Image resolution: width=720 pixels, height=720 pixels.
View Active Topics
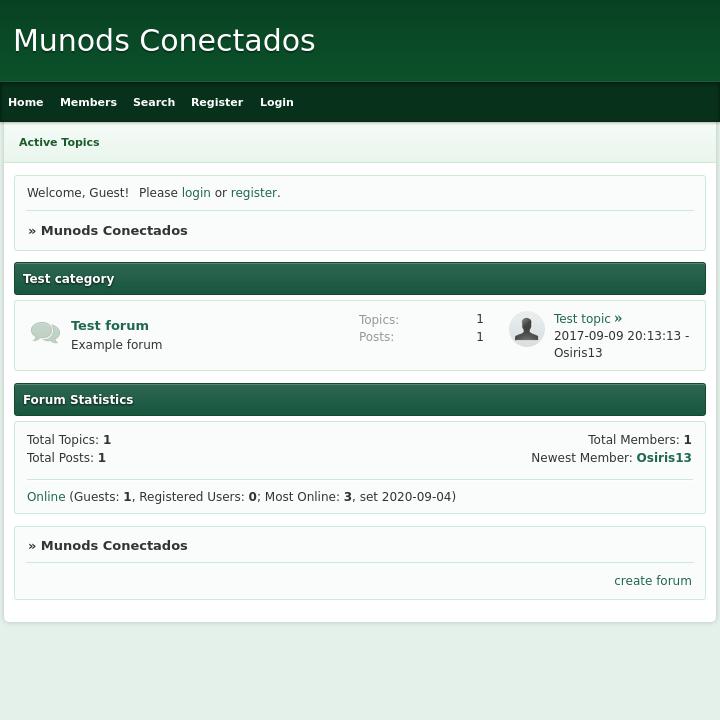coord(59,142)
